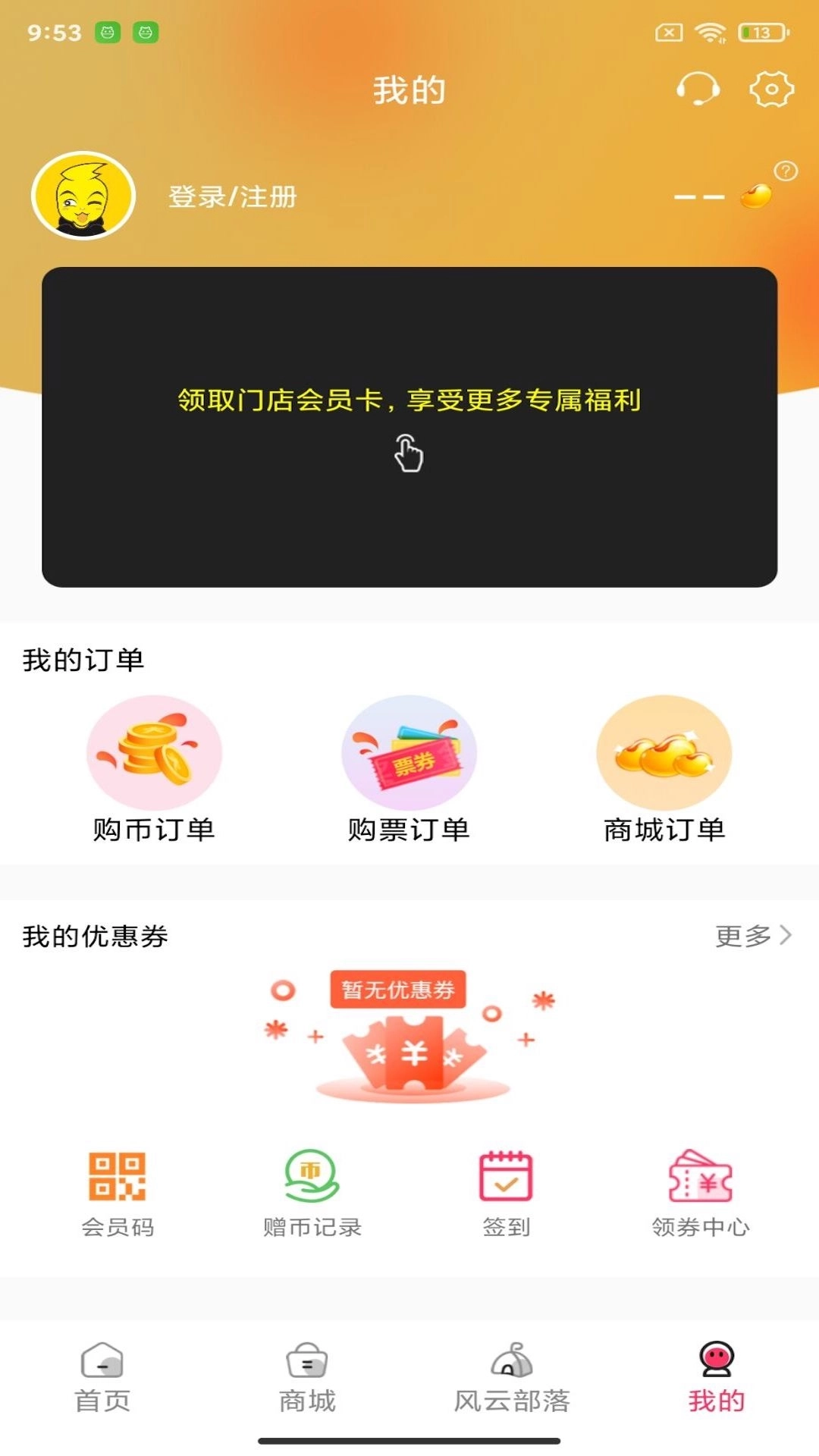The width and height of the screenshot is (819, 1456).
Task: Open the customer service headset icon
Action: (698, 89)
